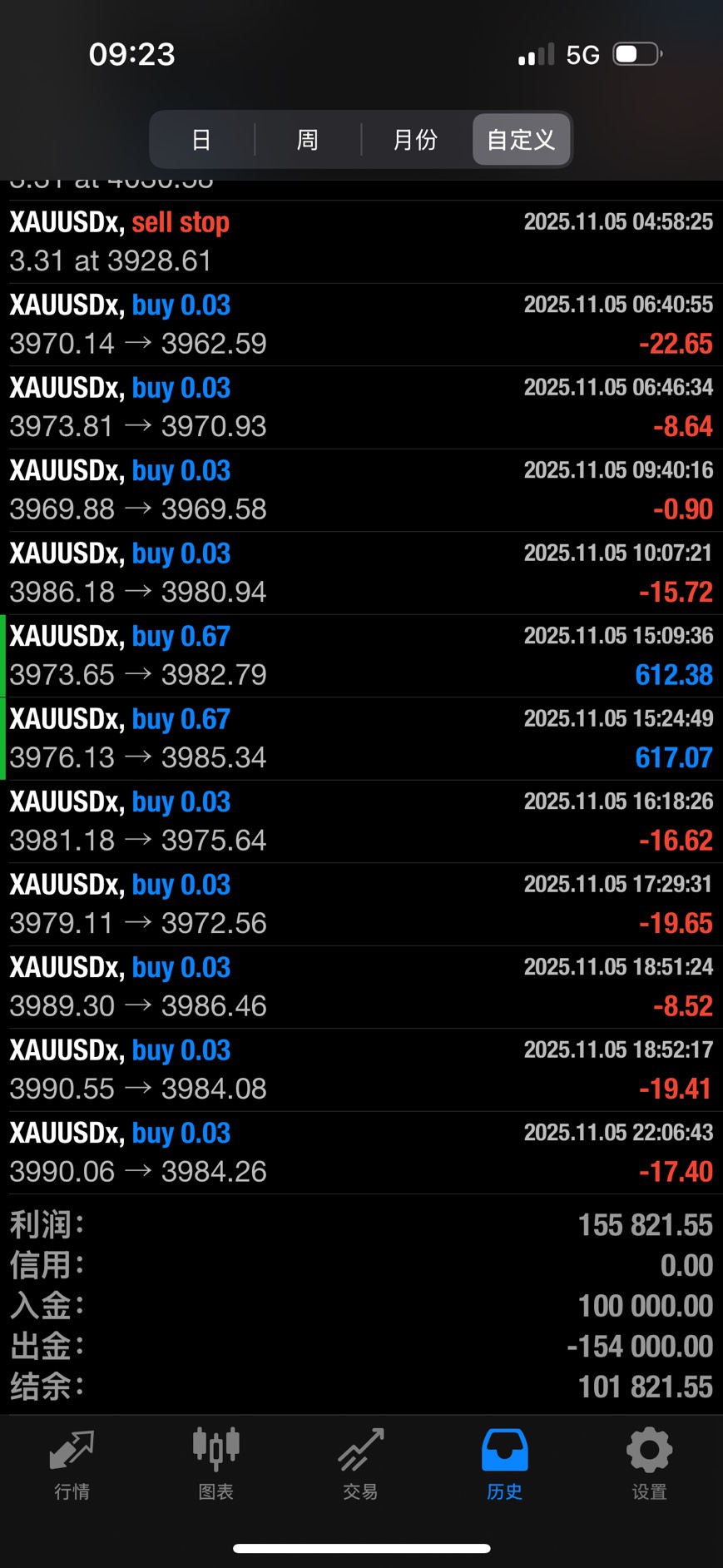Open the 历史 history tab
Image resolution: width=723 pixels, height=1568 pixels.
pos(505,1465)
